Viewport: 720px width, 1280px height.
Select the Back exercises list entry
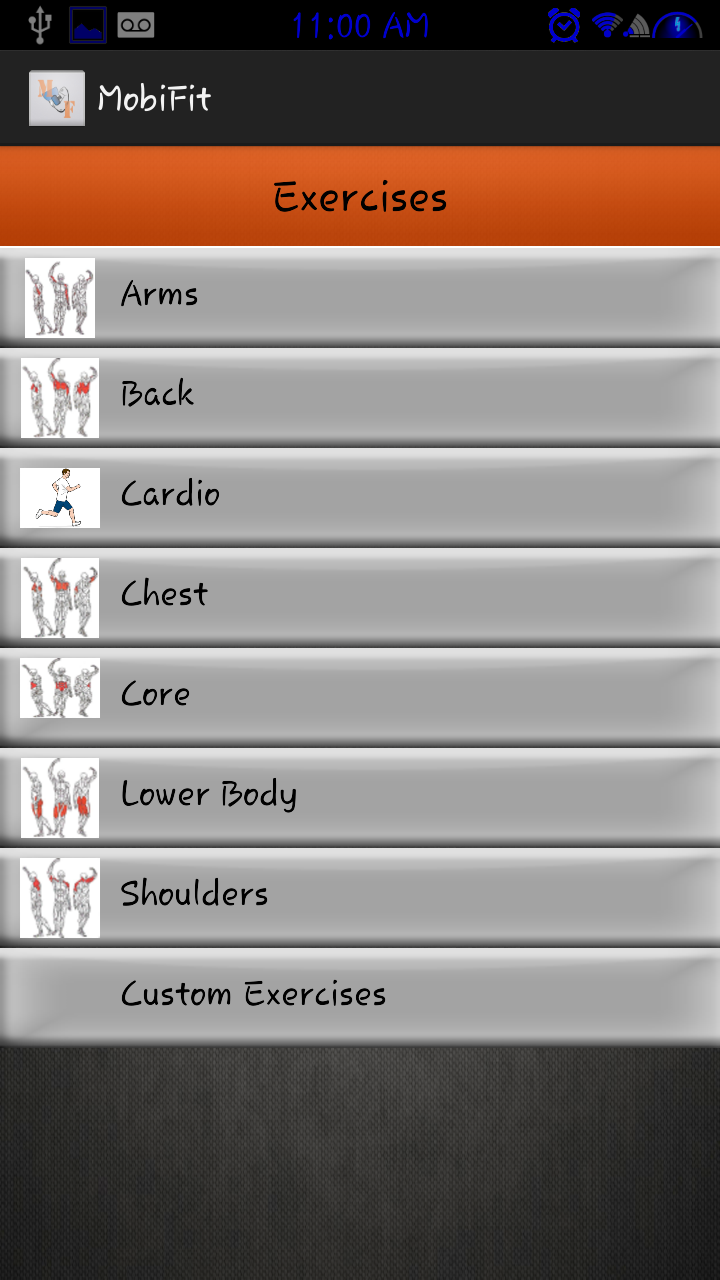(360, 397)
